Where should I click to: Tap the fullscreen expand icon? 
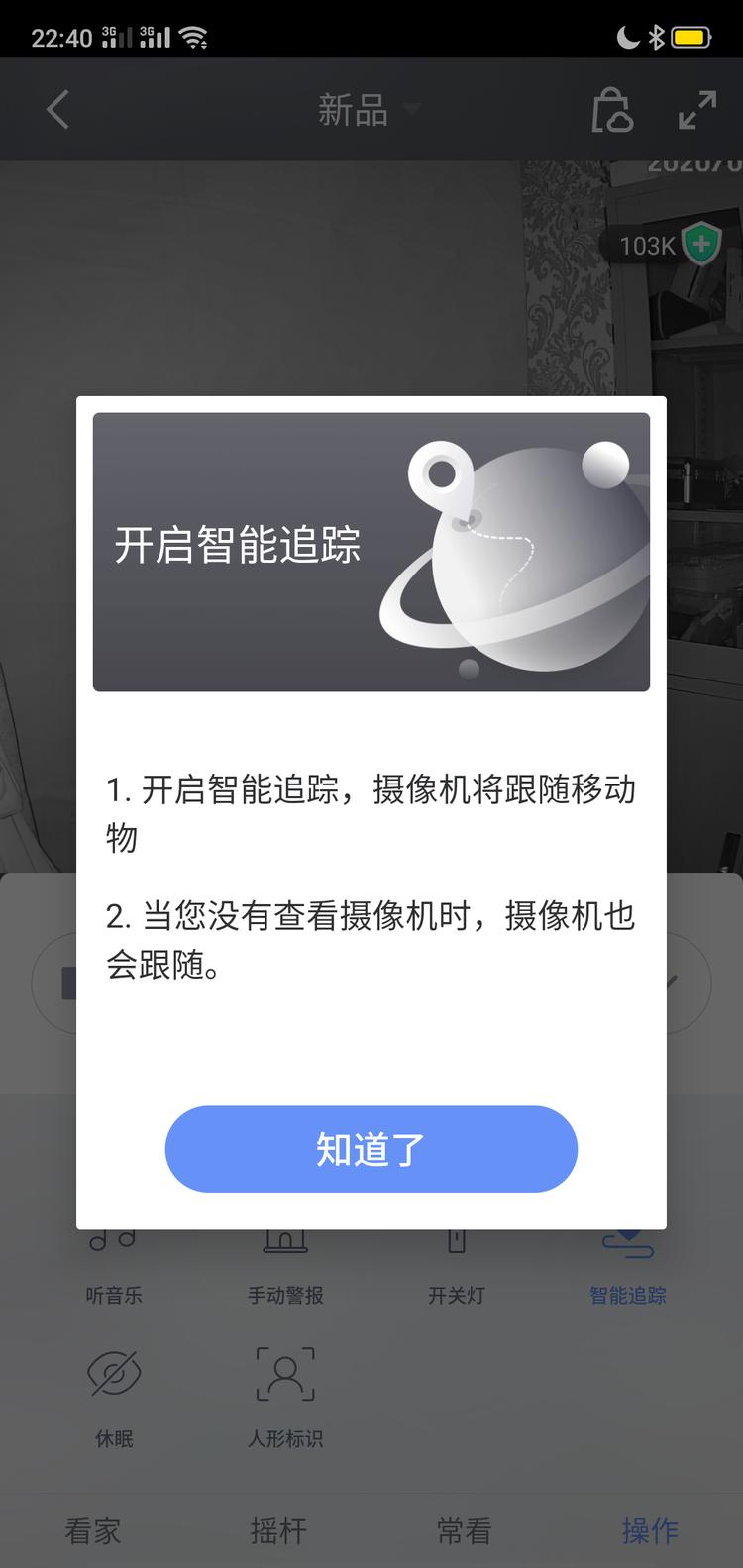pos(696,109)
